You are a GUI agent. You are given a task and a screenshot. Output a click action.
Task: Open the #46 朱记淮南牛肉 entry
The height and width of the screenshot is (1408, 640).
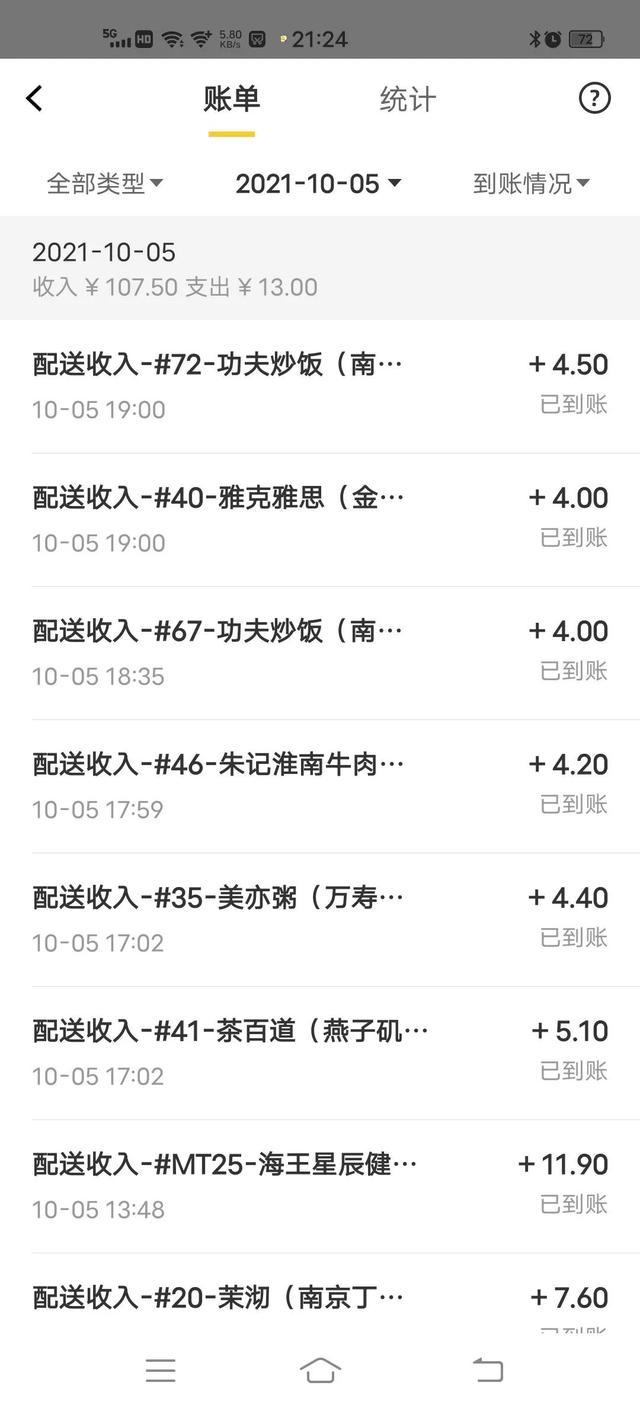pos(320,786)
